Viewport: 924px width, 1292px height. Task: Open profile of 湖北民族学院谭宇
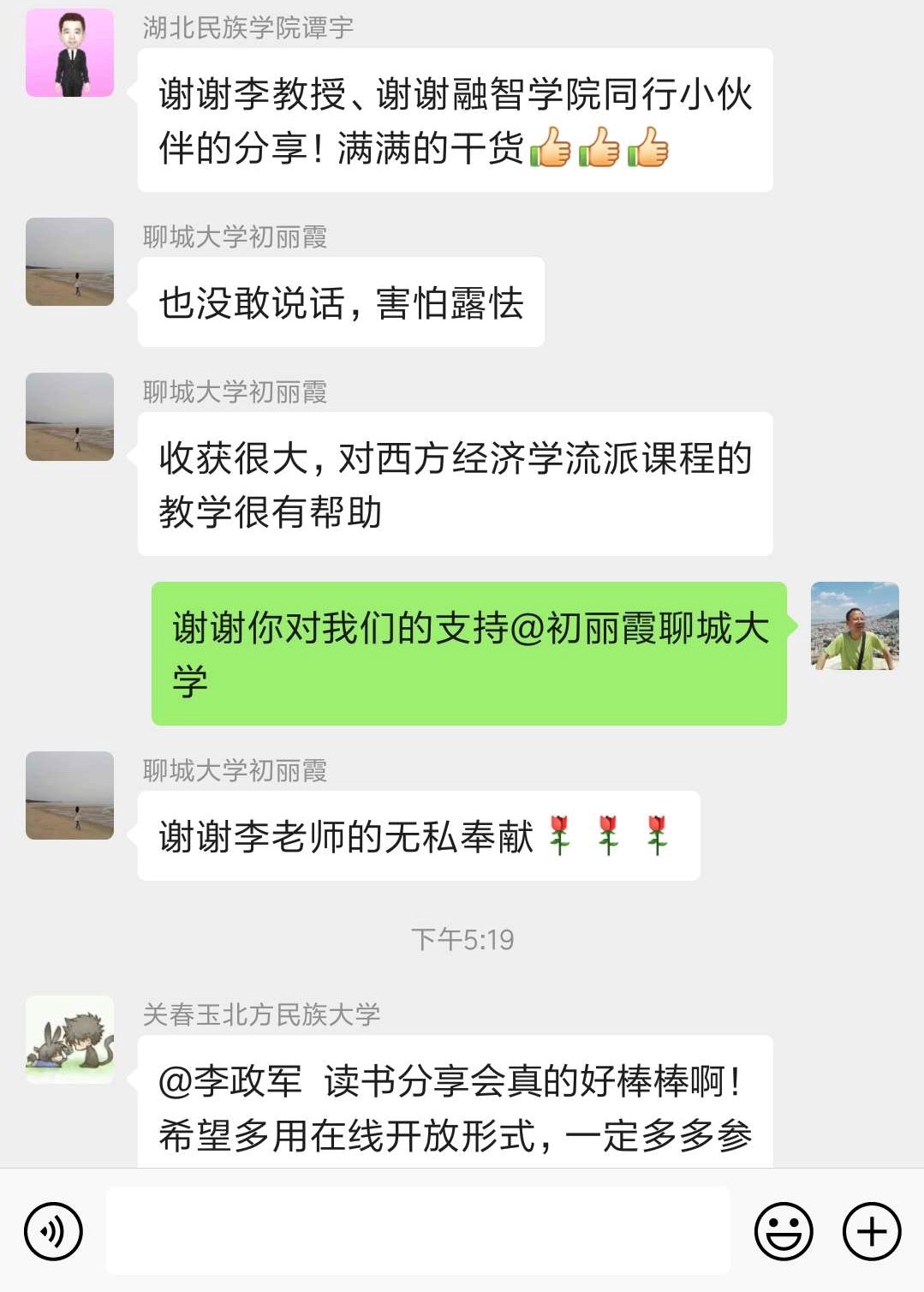coord(69,53)
